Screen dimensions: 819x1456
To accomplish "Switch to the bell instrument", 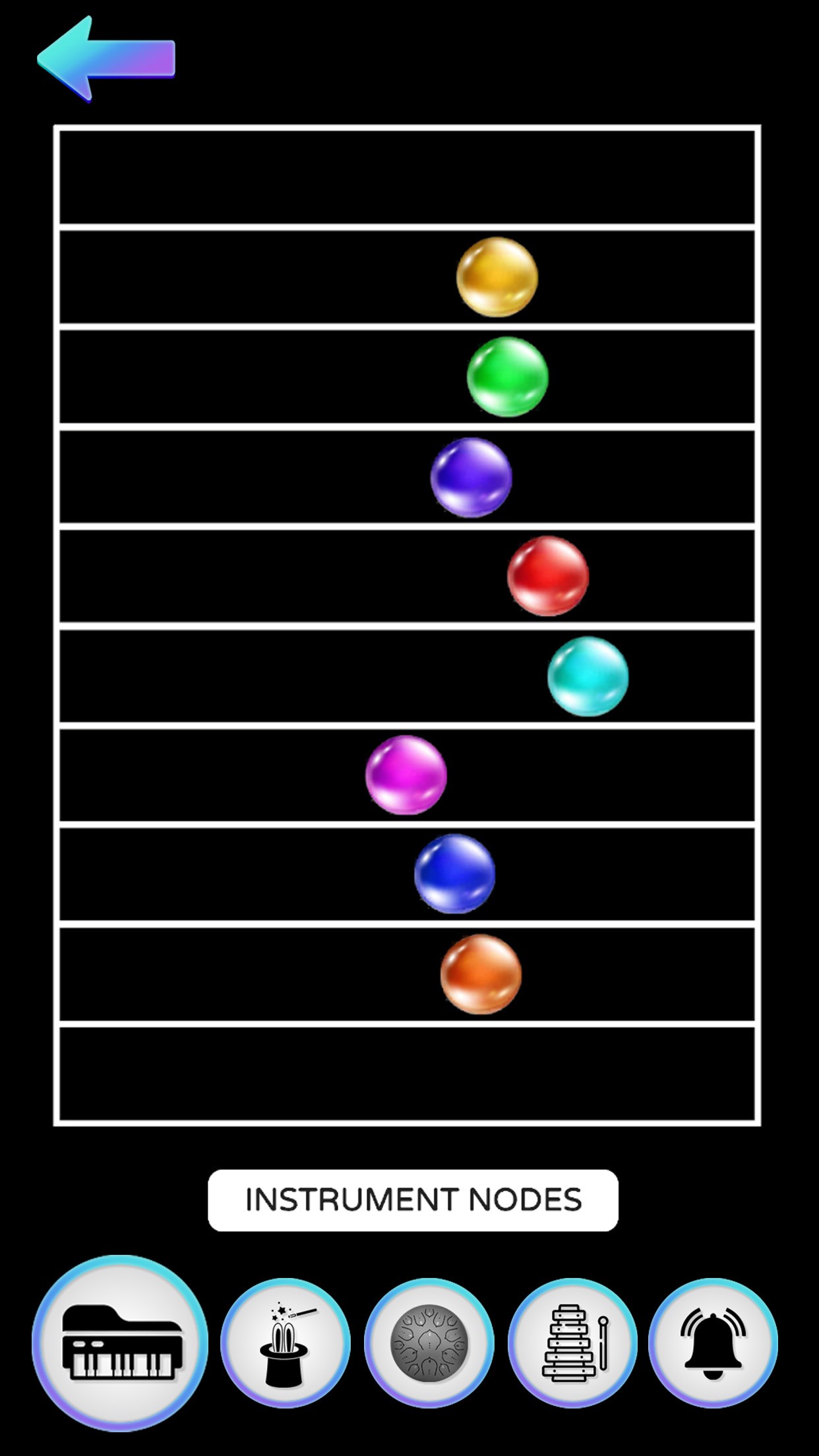I will tap(713, 1343).
